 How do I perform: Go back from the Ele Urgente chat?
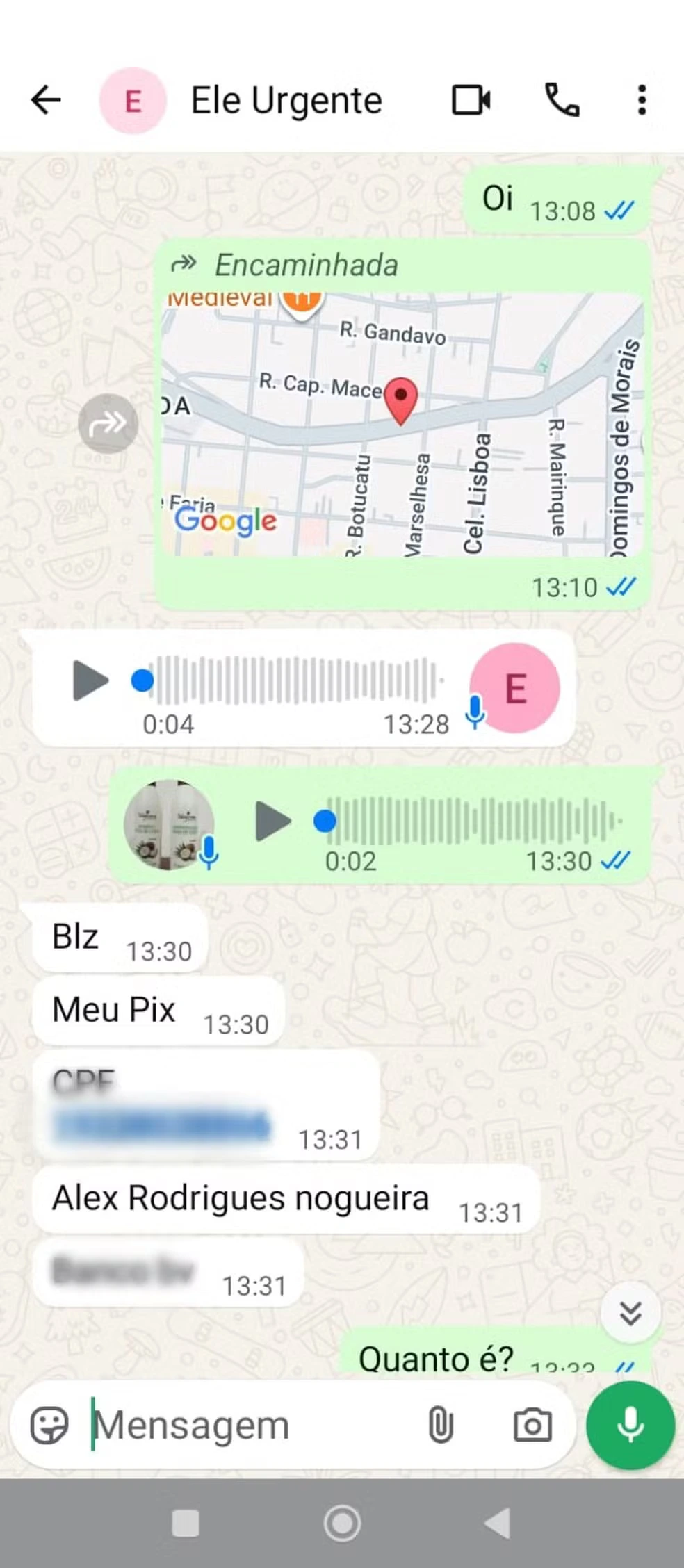(x=46, y=100)
